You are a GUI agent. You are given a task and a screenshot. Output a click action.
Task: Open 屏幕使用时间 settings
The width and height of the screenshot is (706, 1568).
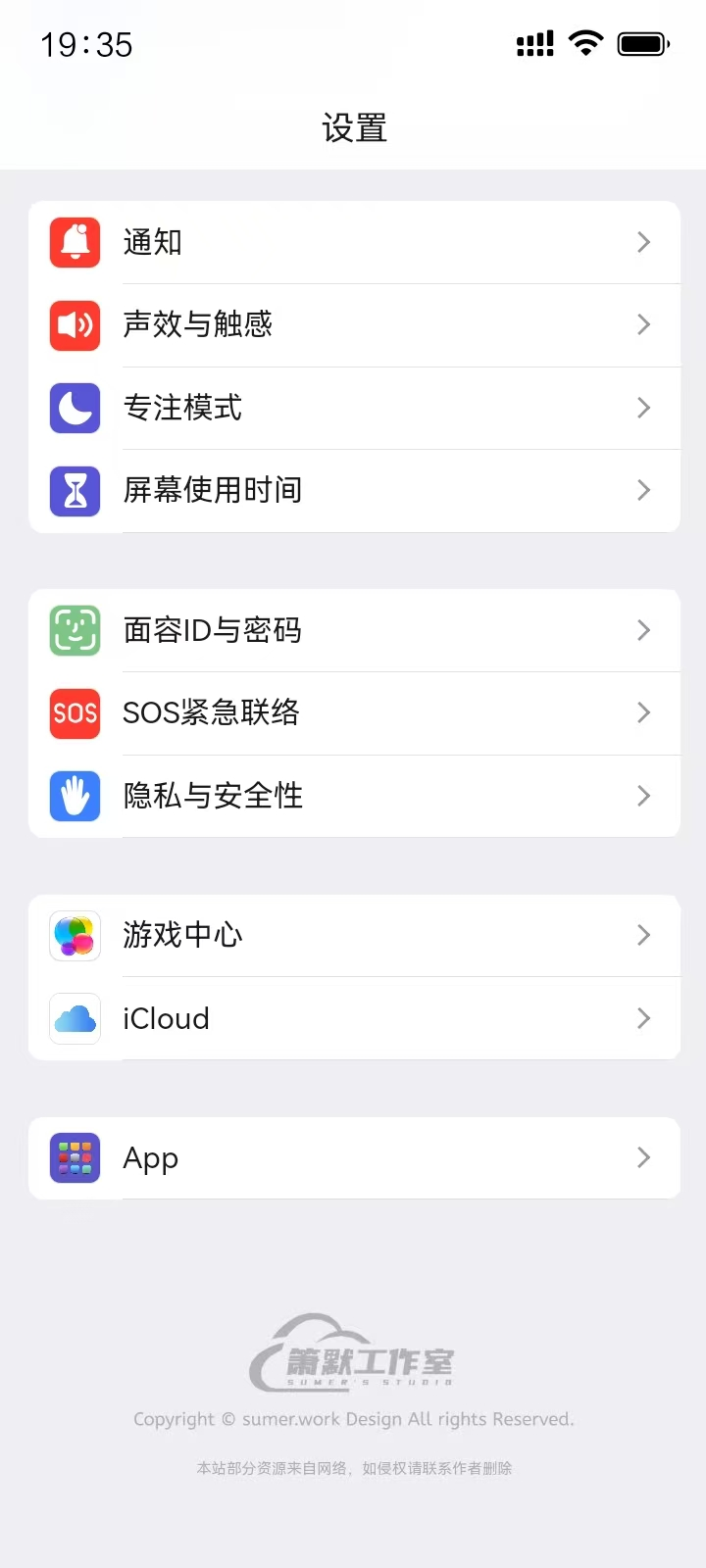tap(353, 490)
